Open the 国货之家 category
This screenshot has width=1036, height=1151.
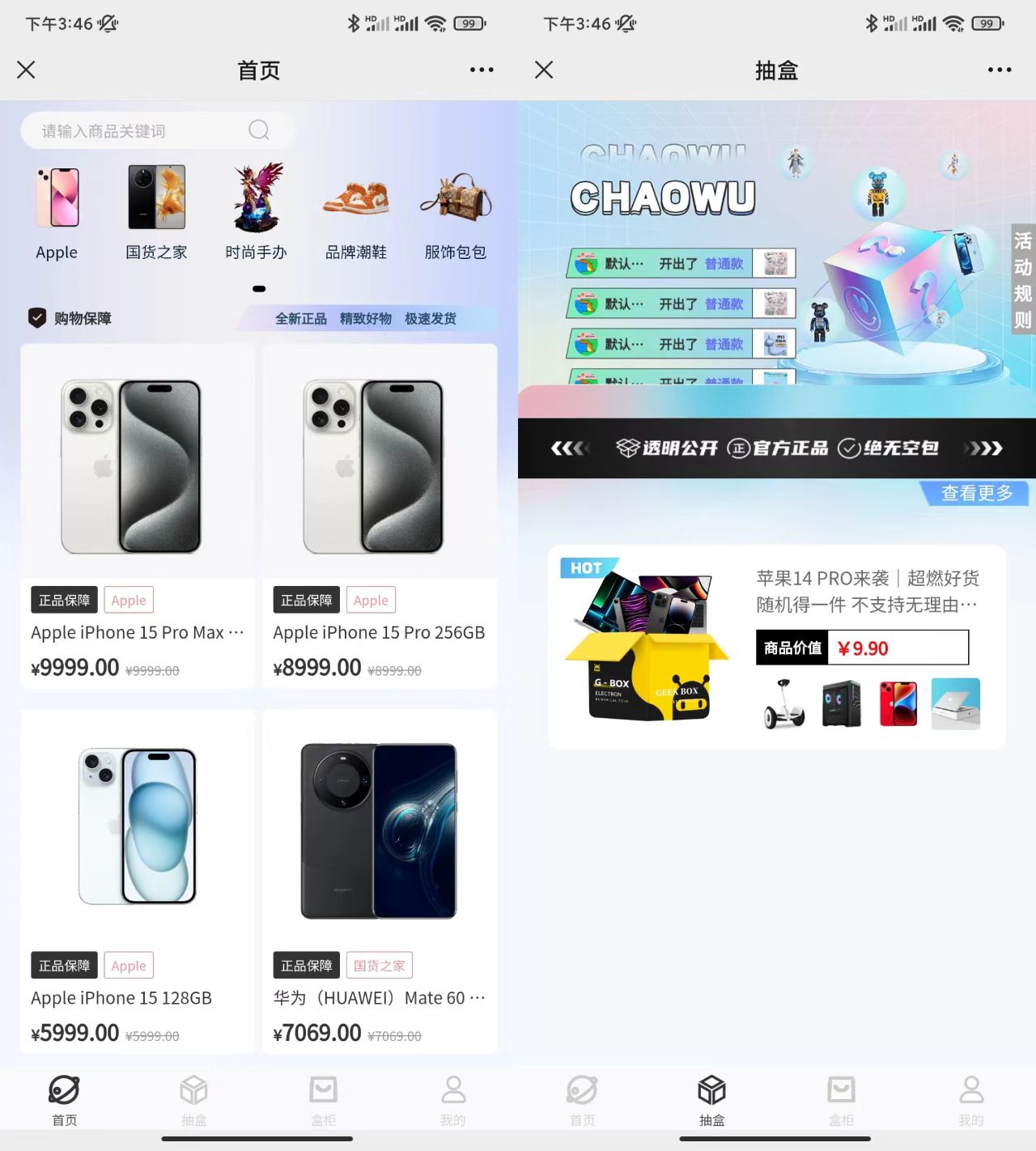point(156,214)
